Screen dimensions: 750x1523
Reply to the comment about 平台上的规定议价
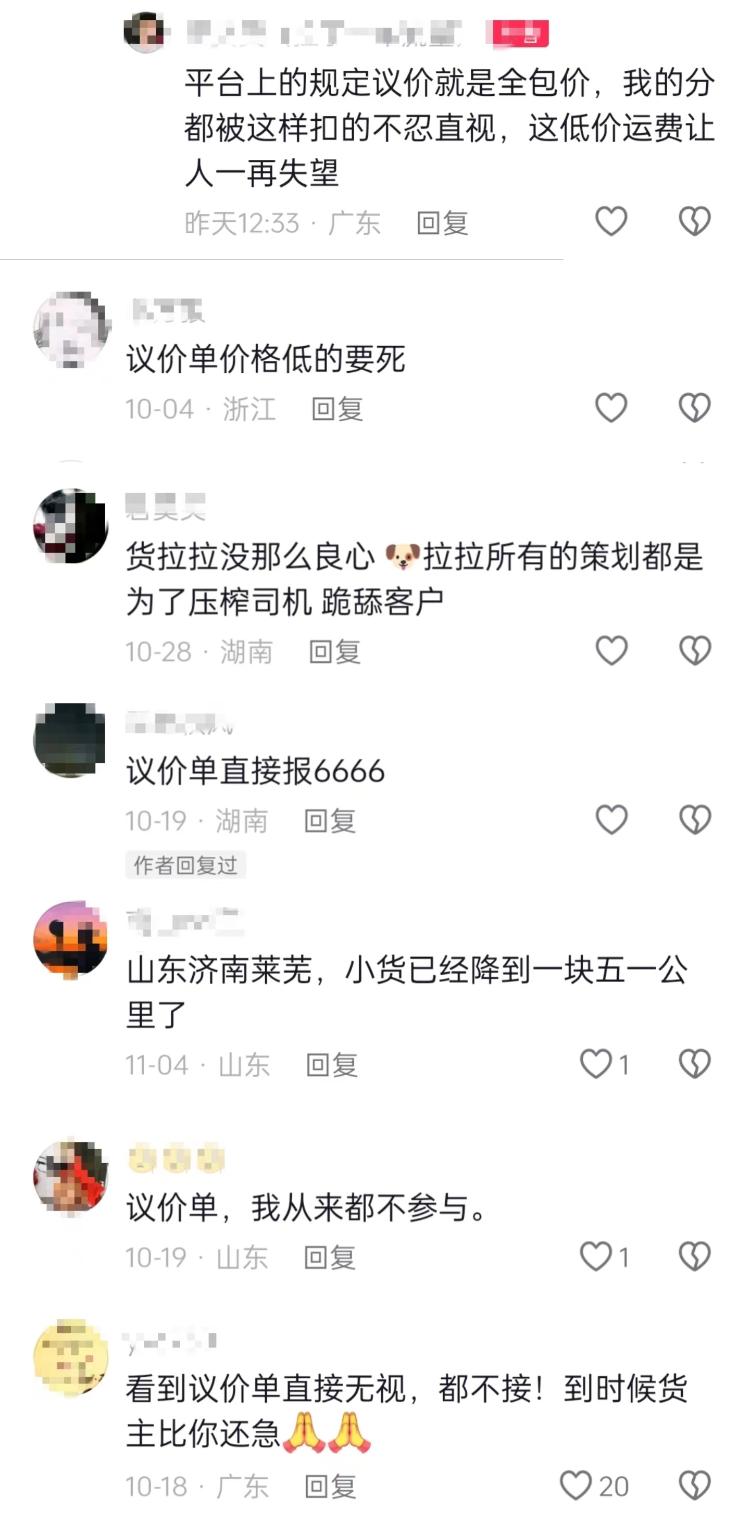(442, 223)
